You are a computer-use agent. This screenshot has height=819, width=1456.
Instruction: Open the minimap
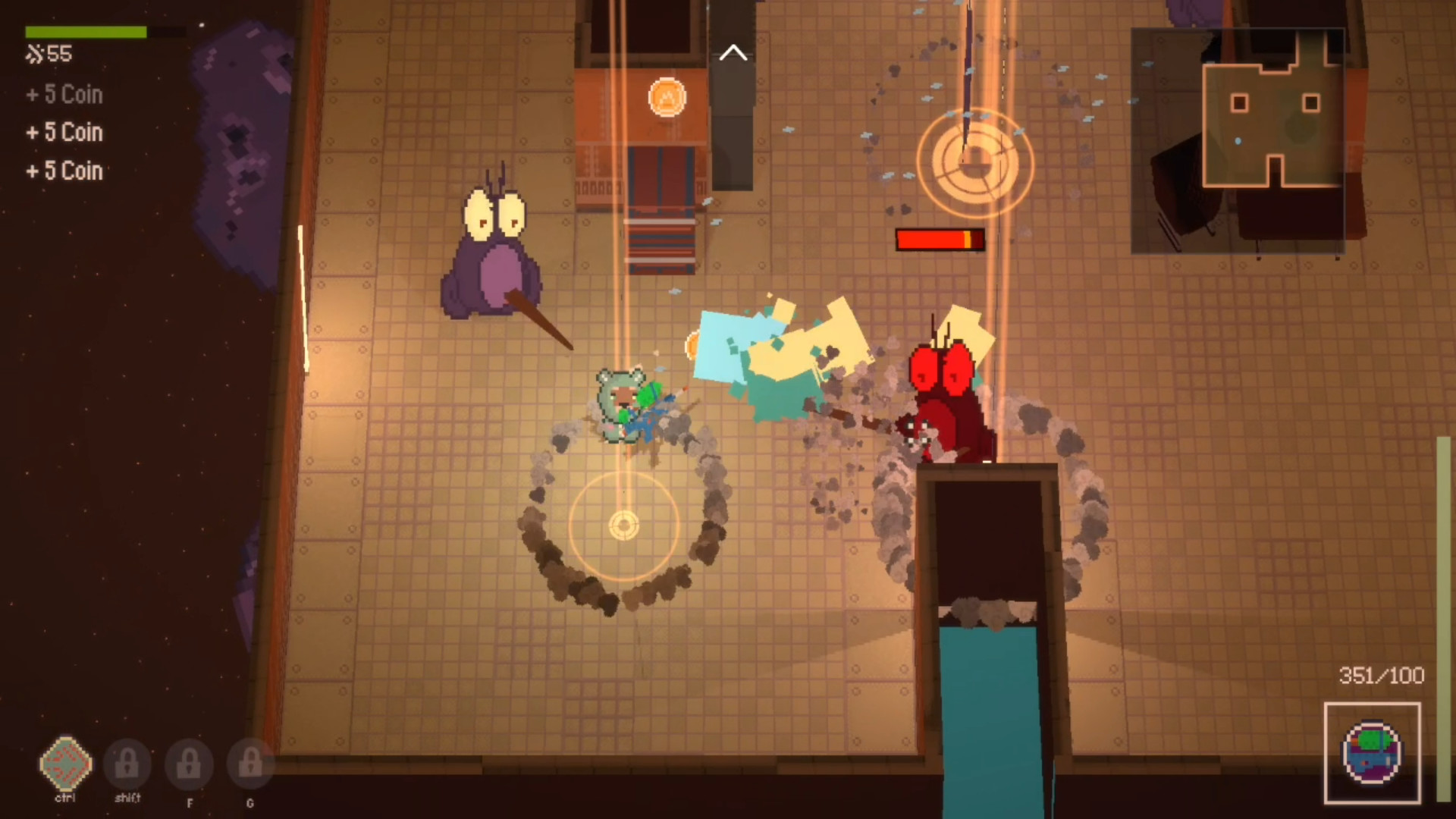click(1238, 141)
